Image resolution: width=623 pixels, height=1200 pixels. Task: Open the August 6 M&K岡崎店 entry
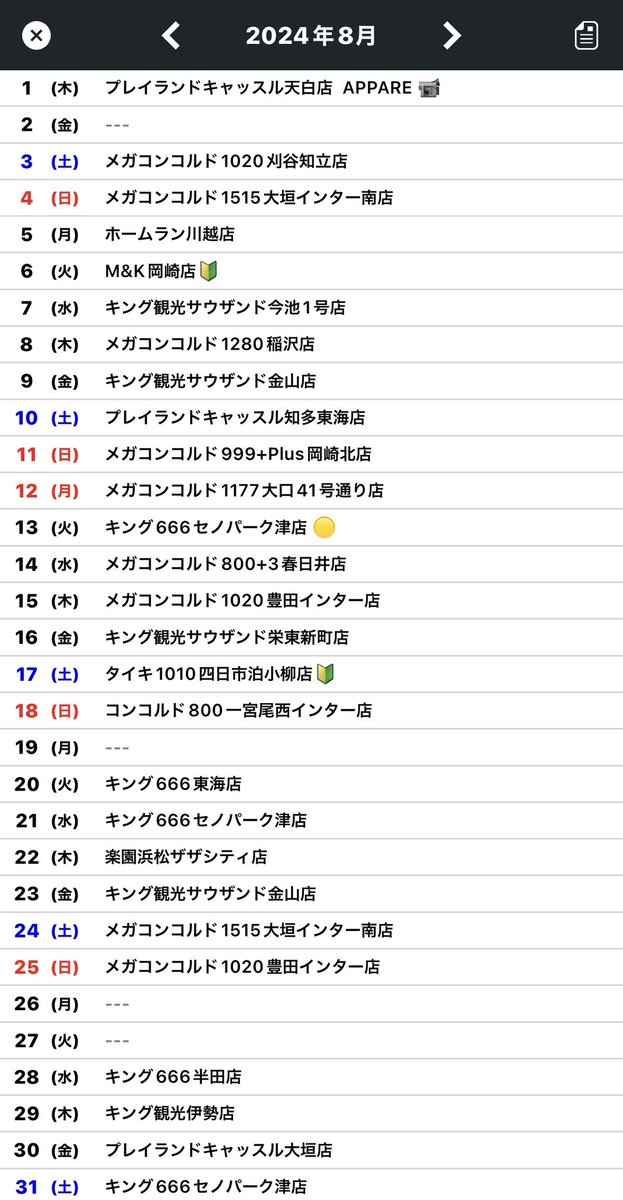pos(311,271)
